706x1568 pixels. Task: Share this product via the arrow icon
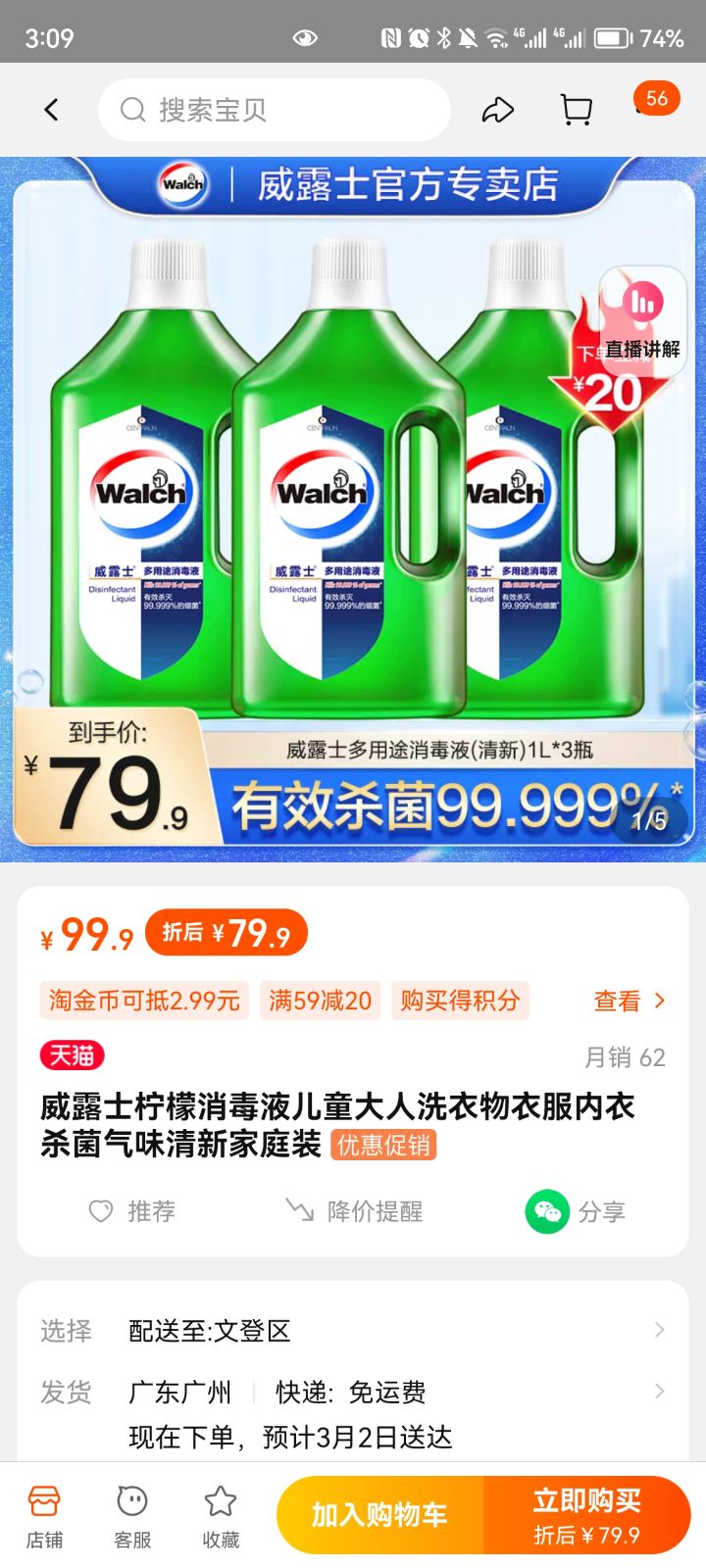pyautogui.click(x=498, y=110)
